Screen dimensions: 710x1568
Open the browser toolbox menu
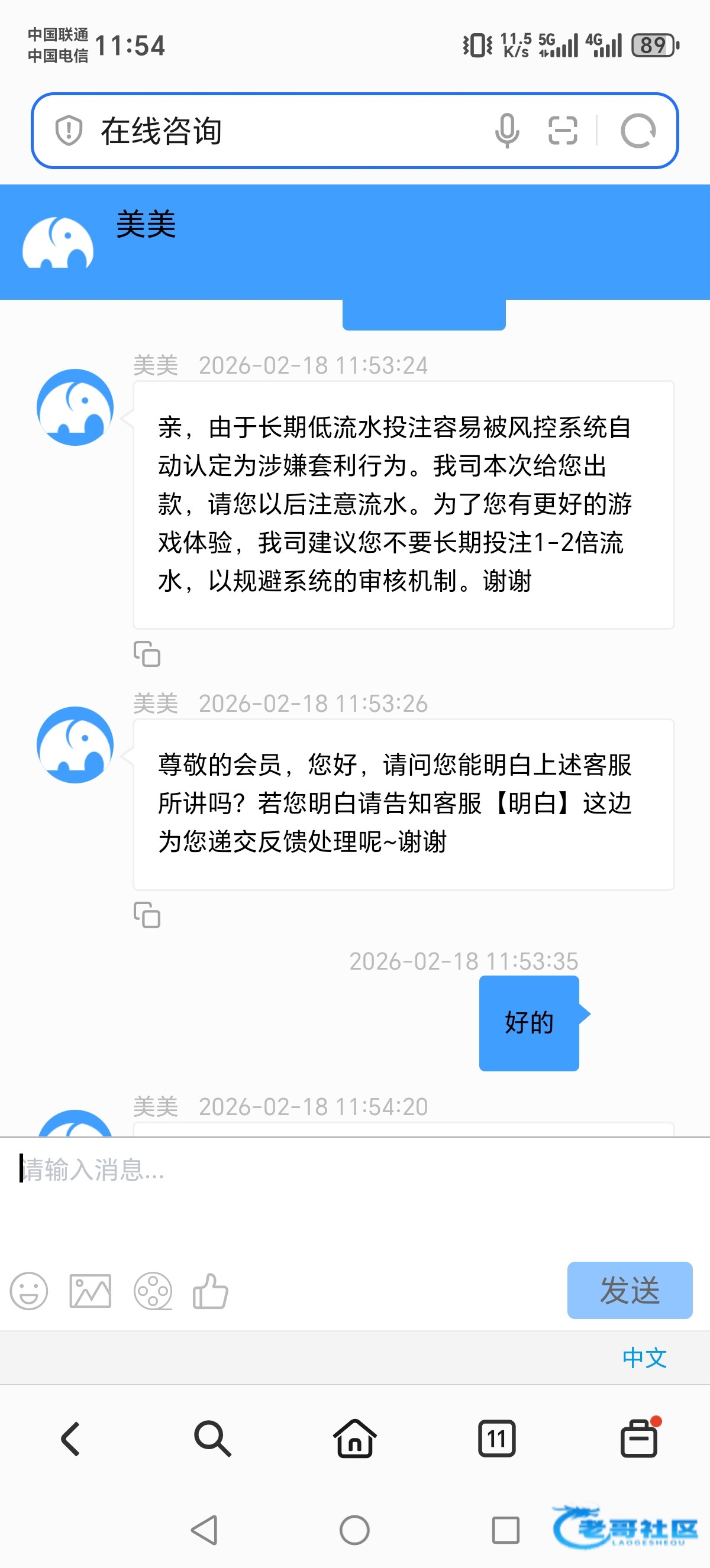(639, 1439)
